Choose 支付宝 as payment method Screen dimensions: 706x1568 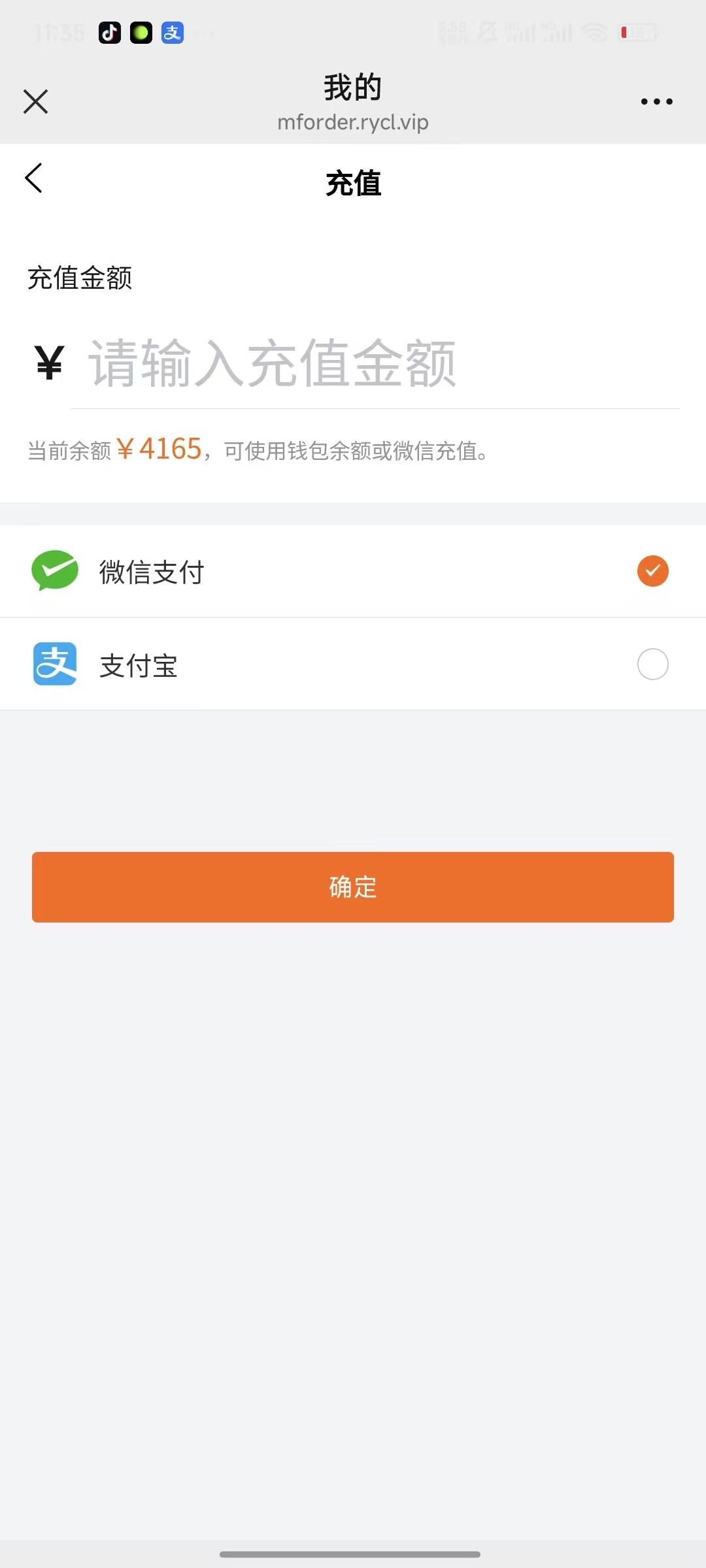click(652, 664)
